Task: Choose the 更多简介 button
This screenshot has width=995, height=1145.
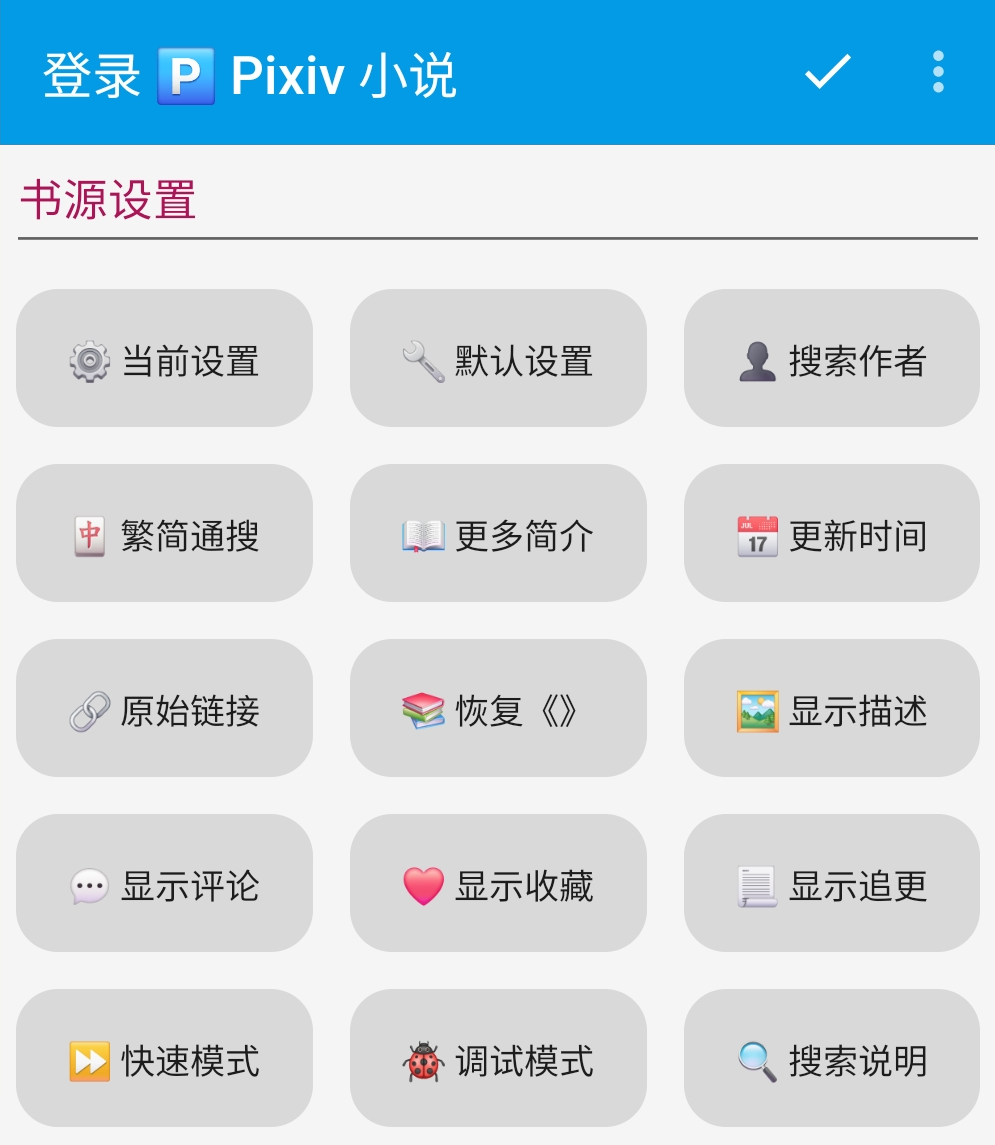Action: (x=498, y=534)
